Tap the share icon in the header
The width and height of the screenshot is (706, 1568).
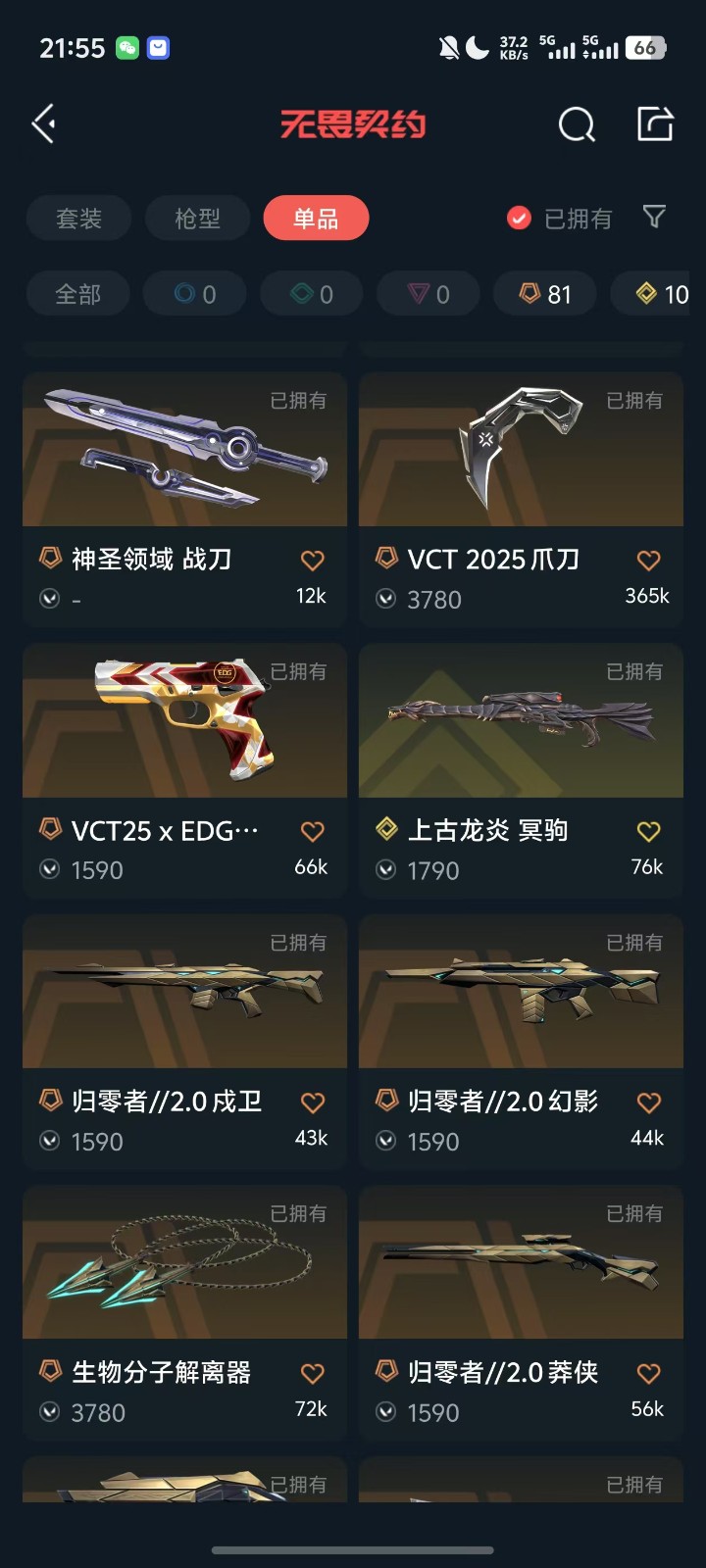[655, 123]
